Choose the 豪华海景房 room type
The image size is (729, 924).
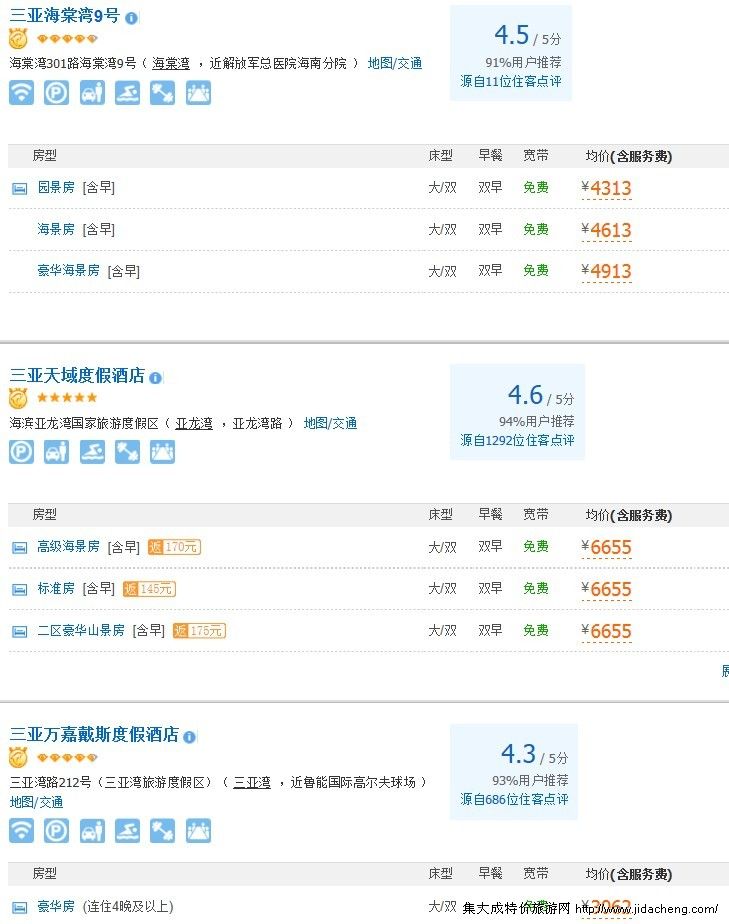tap(68, 270)
